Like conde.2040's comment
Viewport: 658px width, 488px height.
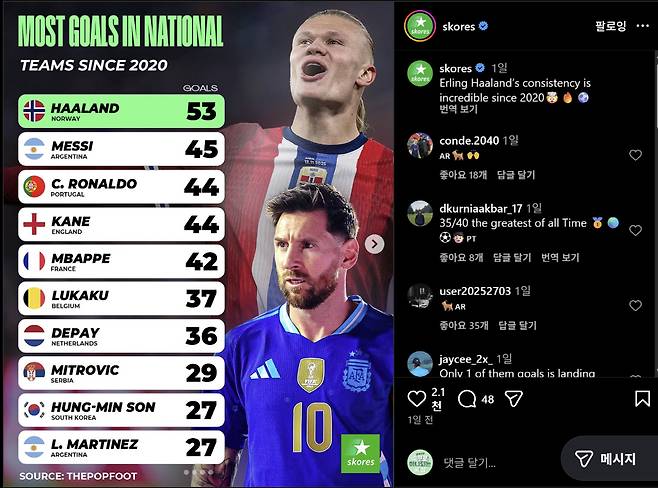coord(635,155)
